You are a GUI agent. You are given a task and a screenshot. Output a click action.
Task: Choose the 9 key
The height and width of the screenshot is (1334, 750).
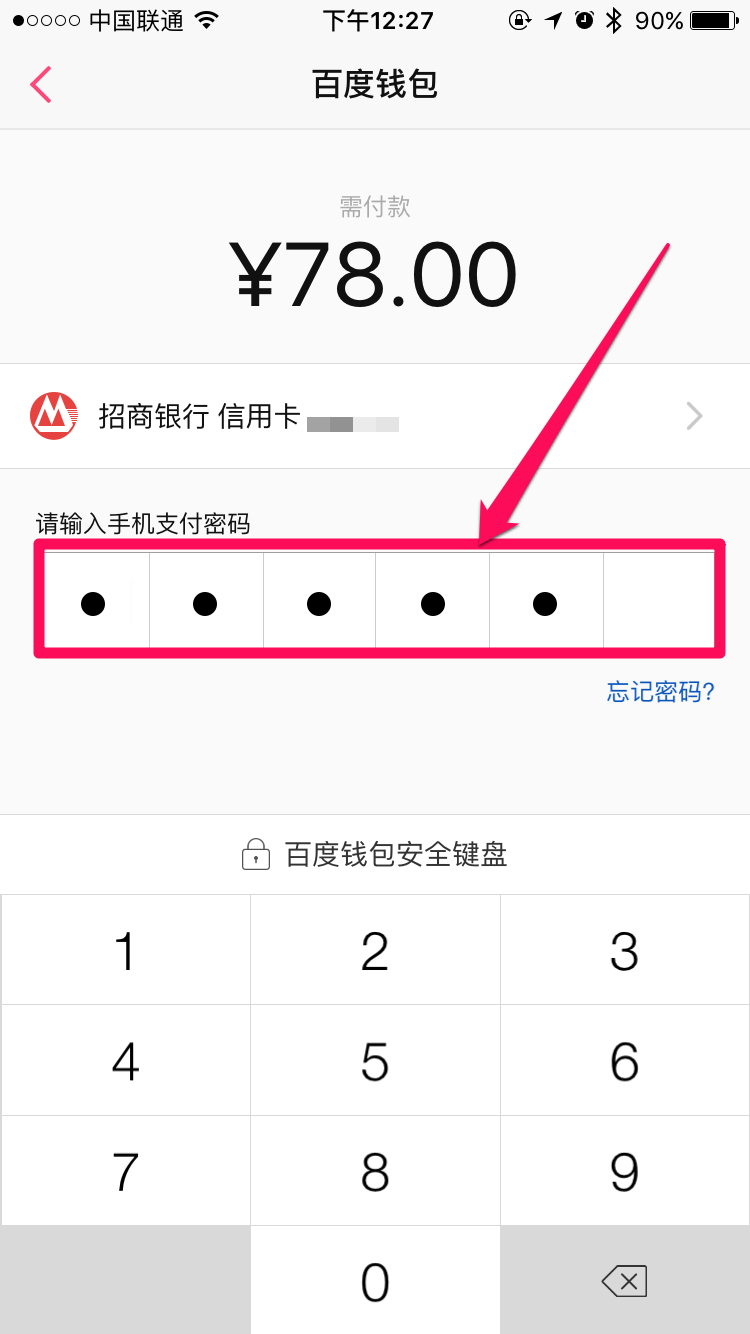tap(624, 1171)
